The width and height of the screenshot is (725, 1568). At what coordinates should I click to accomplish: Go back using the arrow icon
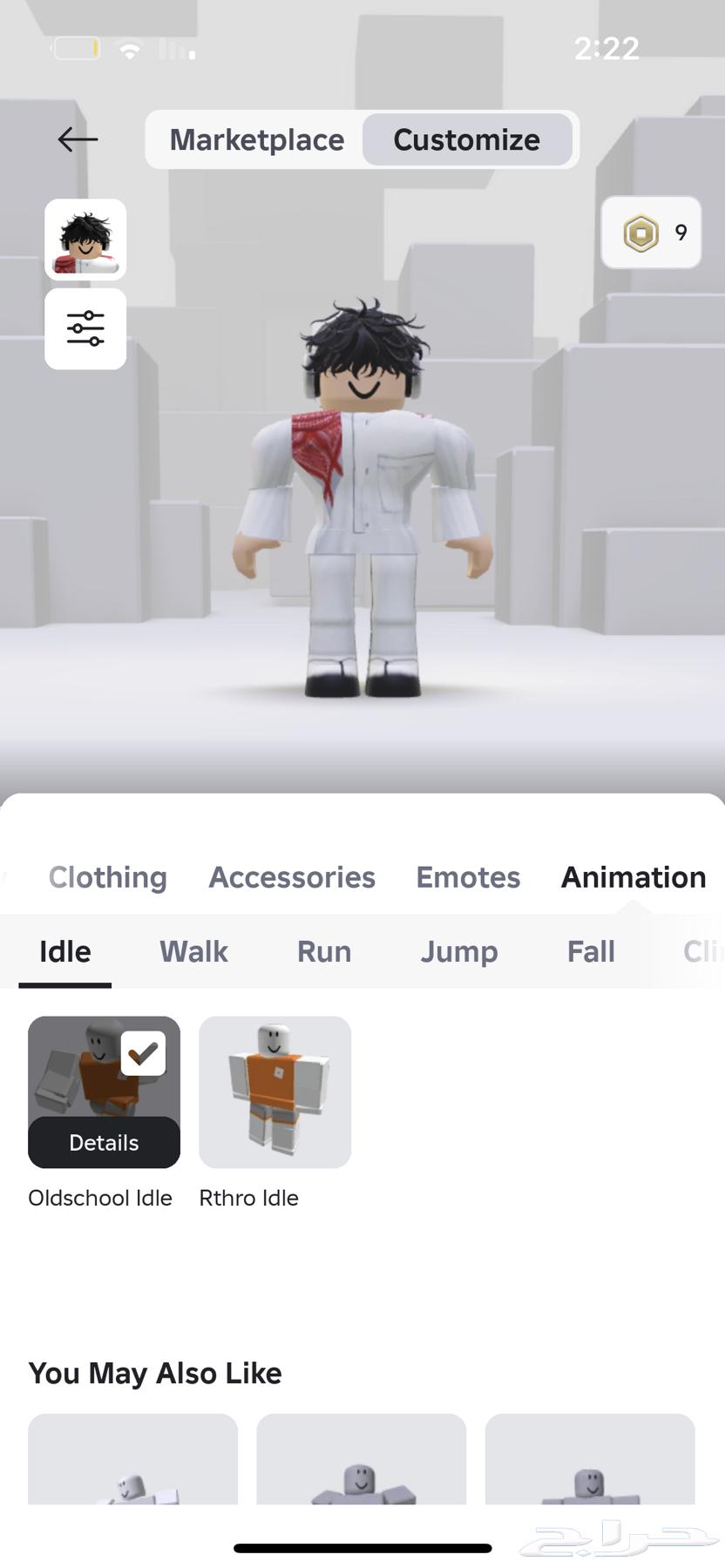(x=78, y=139)
